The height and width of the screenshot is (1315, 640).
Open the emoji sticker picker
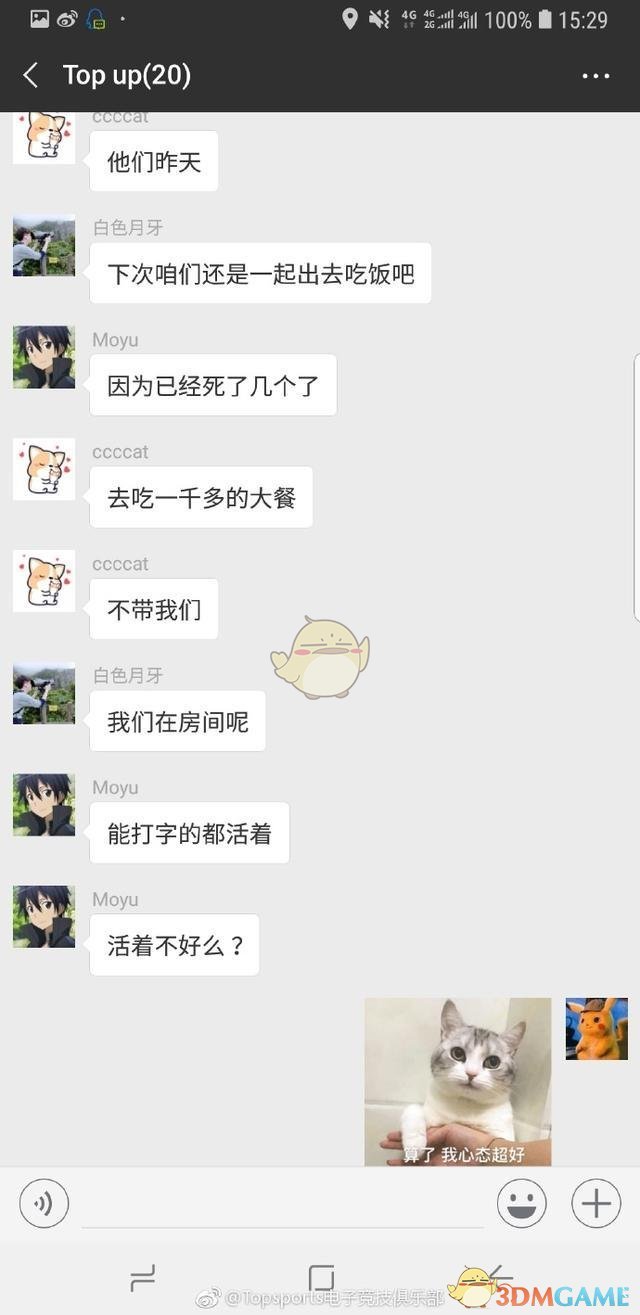point(521,1202)
